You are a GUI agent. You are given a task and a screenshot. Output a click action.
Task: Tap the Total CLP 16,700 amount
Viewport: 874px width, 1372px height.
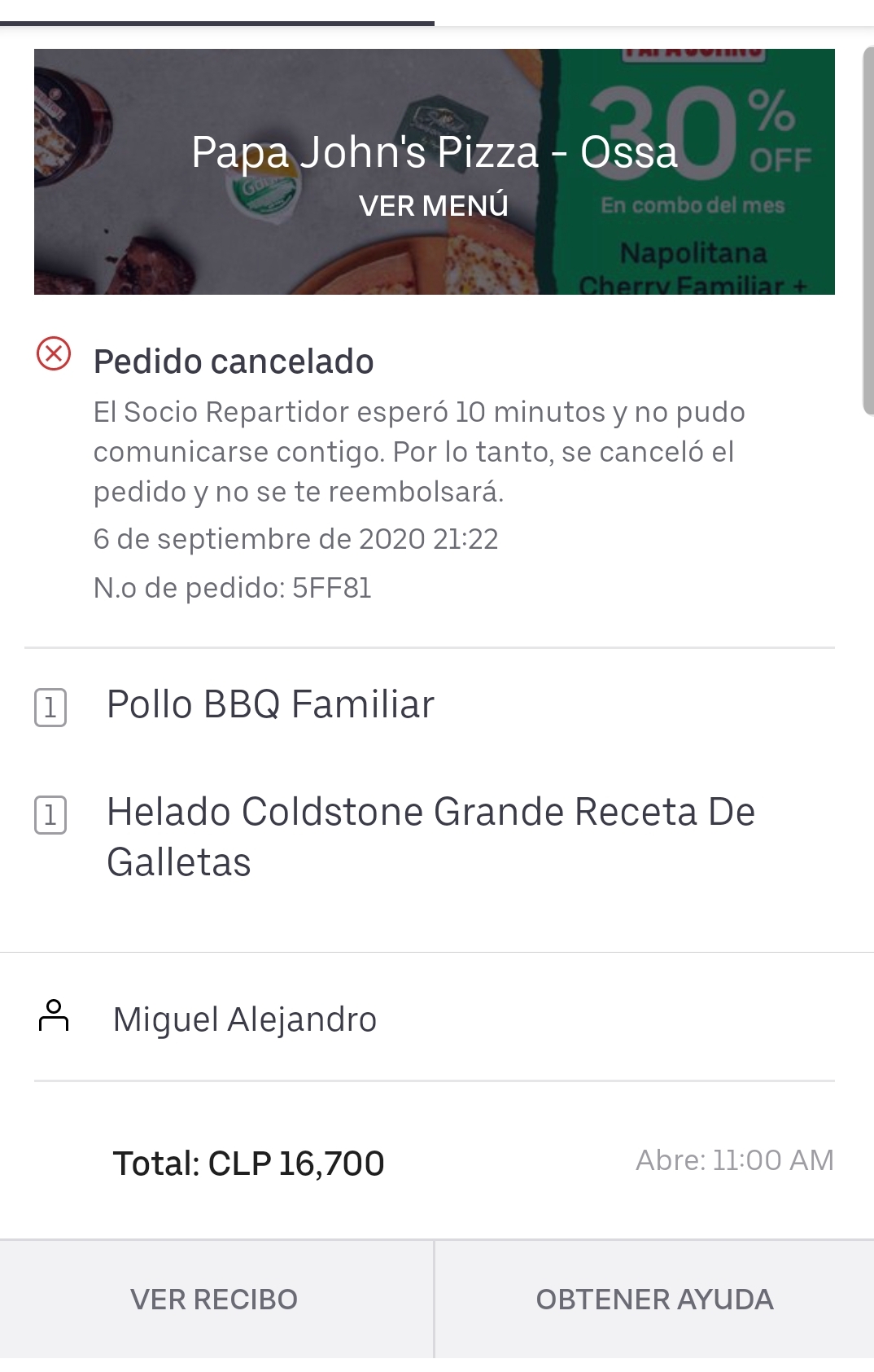pyautogui.click(x=248, y=1163)
